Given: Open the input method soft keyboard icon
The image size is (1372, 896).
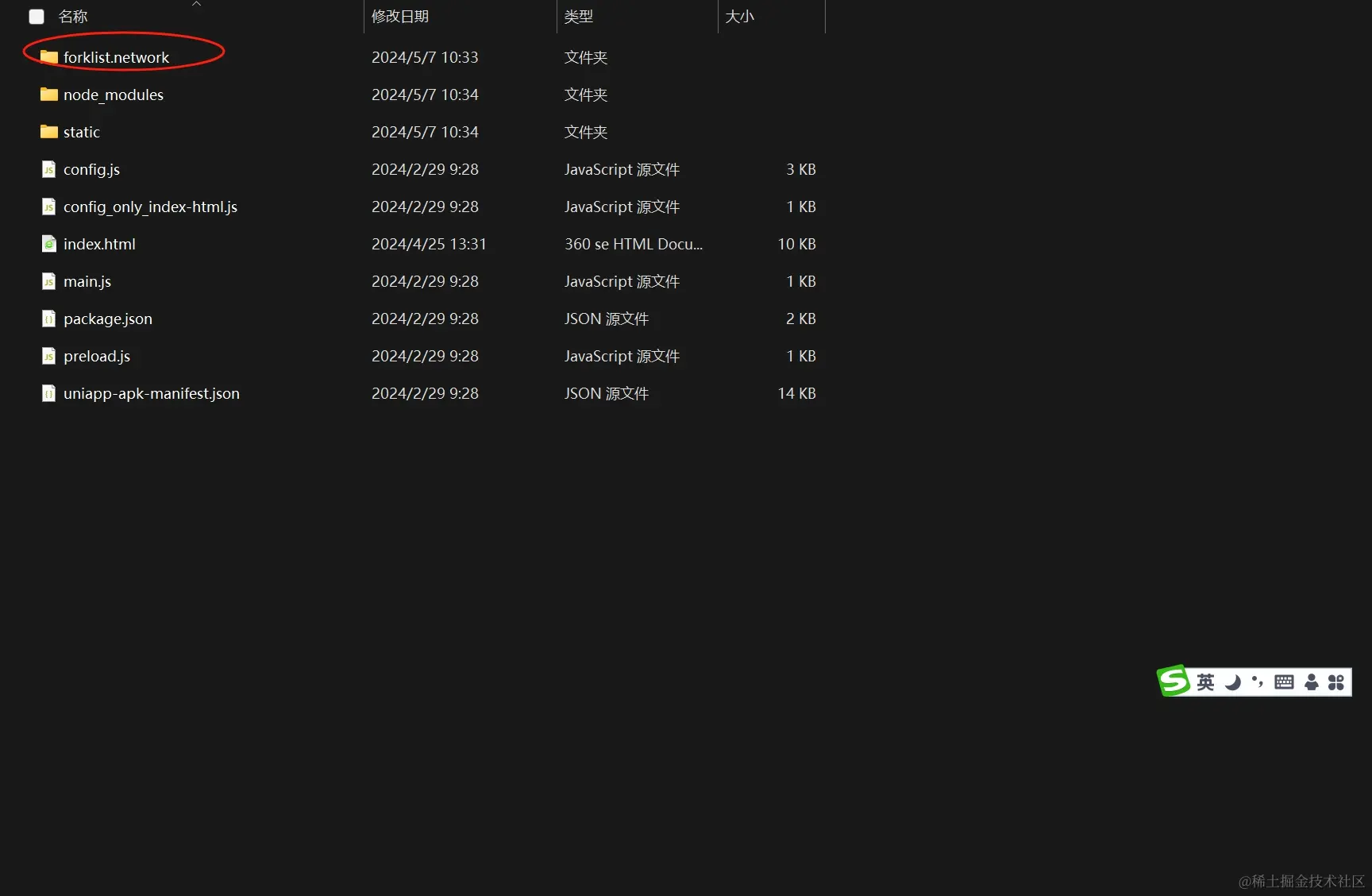Looking at the screenshot, I should 1284,682.
